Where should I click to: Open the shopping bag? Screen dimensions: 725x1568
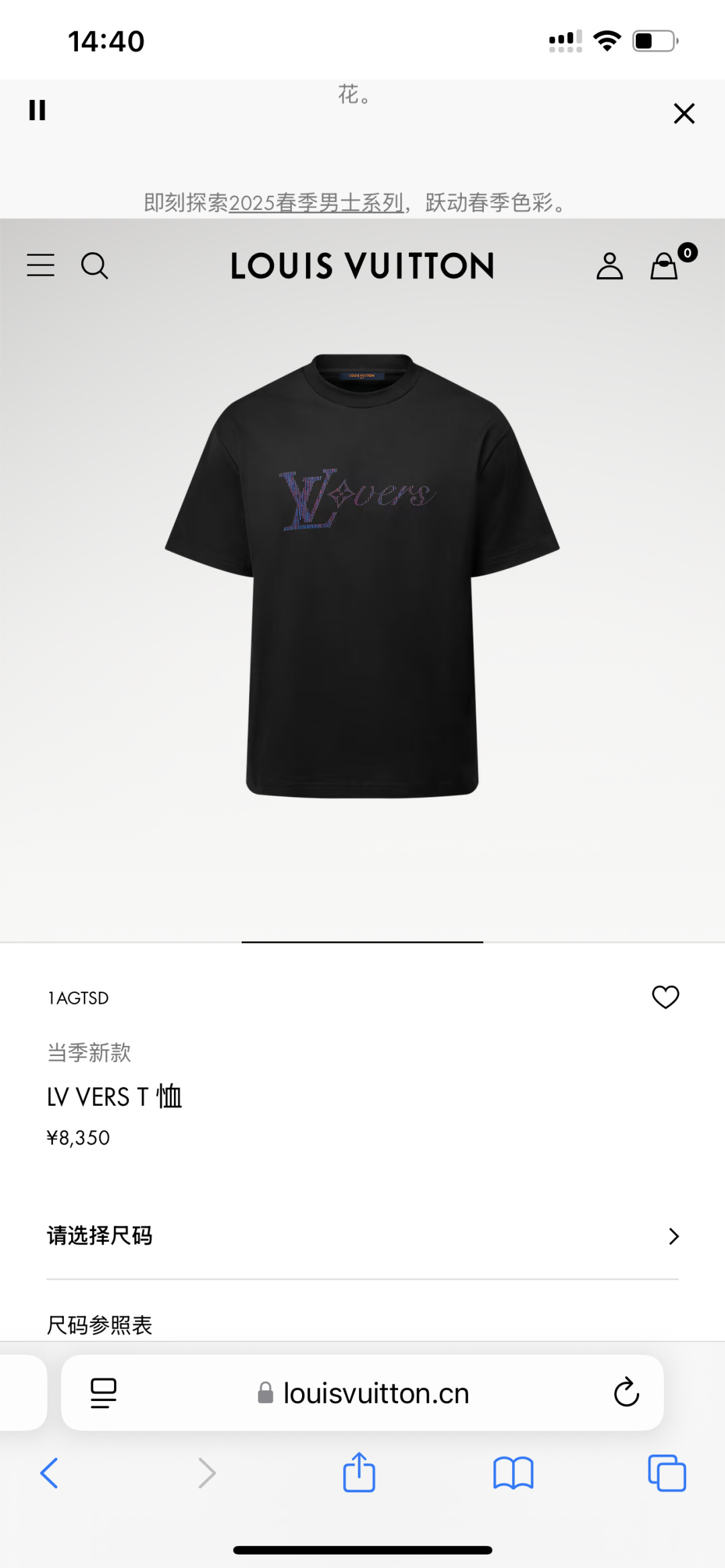(x=665, y=266)
